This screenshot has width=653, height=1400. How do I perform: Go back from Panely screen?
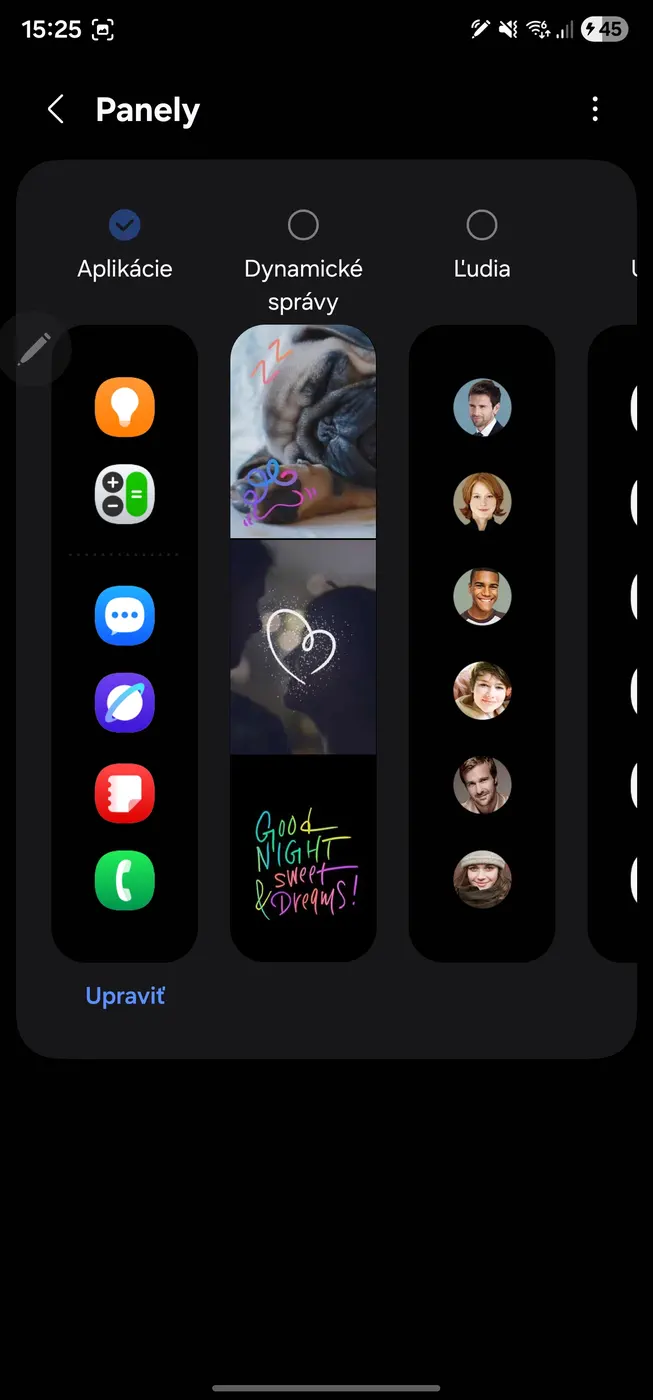tap(56, 110)
